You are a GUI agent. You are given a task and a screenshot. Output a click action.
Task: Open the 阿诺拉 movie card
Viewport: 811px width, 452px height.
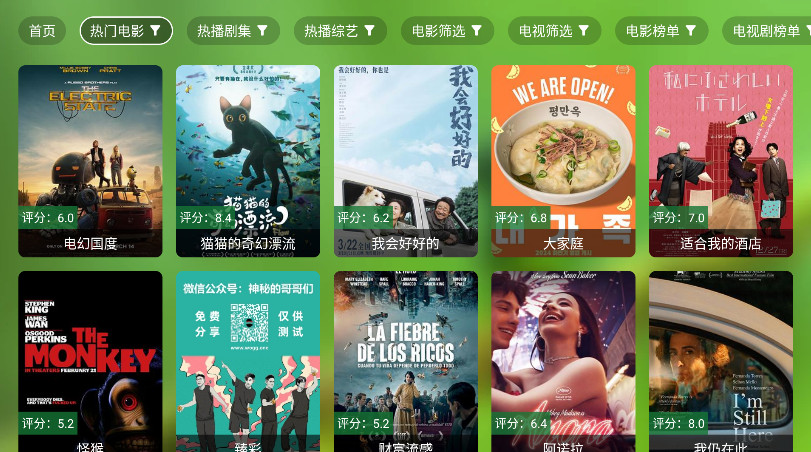point(563,360)
